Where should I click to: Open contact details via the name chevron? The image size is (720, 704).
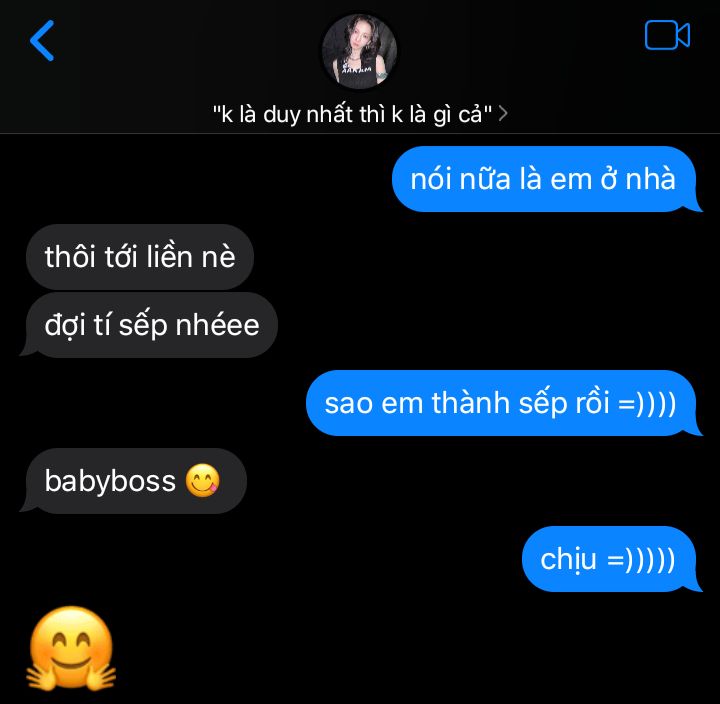pyautogui.click(x=503, y=114)
